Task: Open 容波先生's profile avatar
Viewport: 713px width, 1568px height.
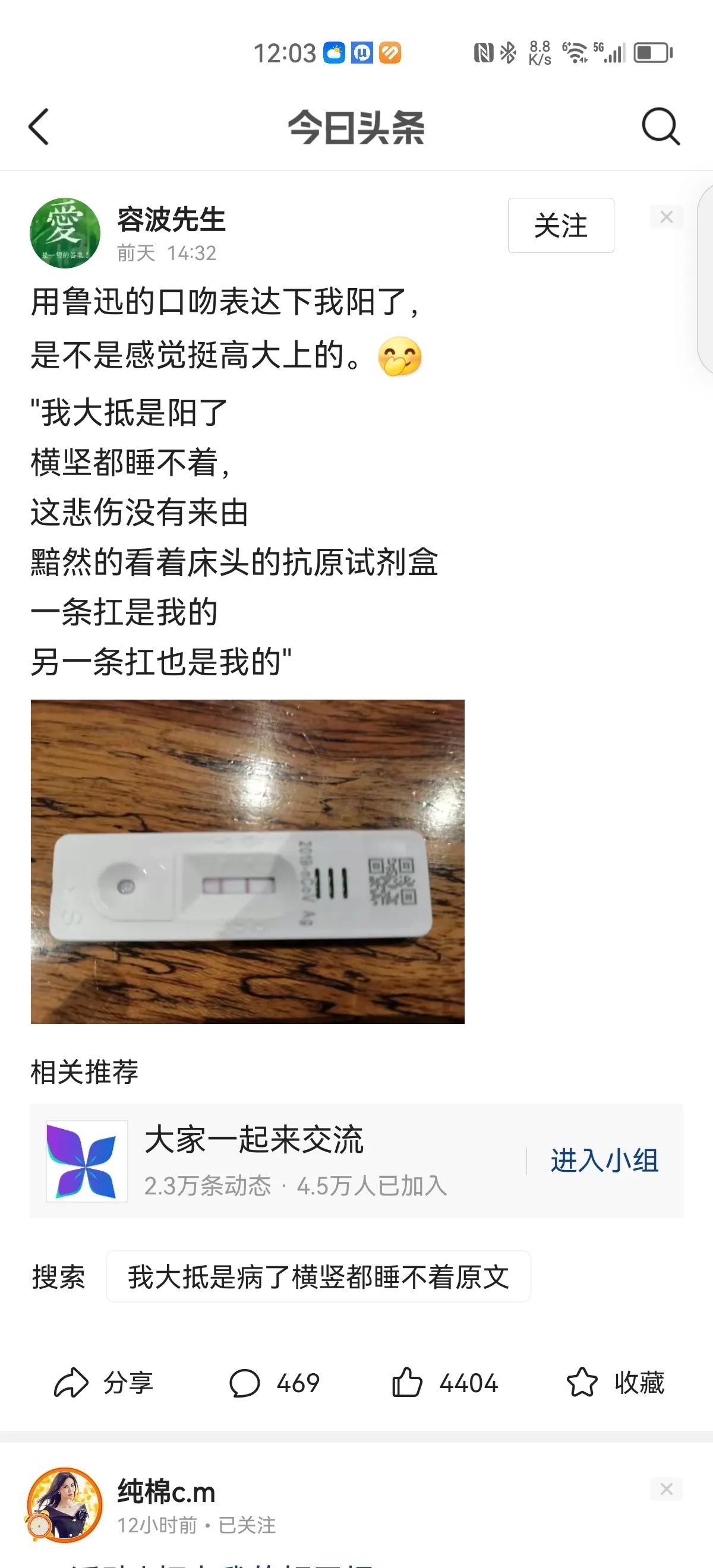Action: (x=65, y=233)
